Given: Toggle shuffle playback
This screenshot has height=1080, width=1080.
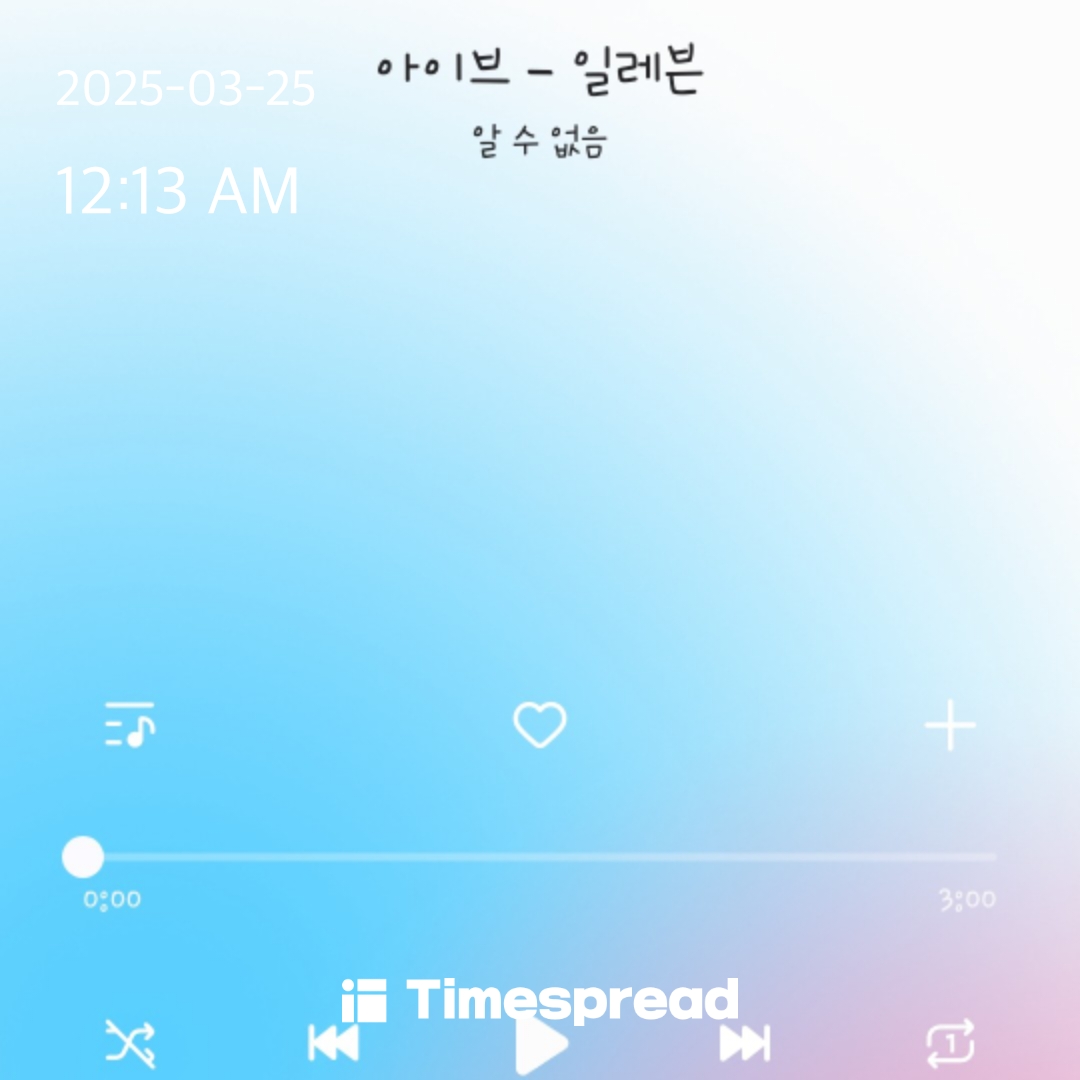Looking at the screenshot, I should coord(129,1043).
